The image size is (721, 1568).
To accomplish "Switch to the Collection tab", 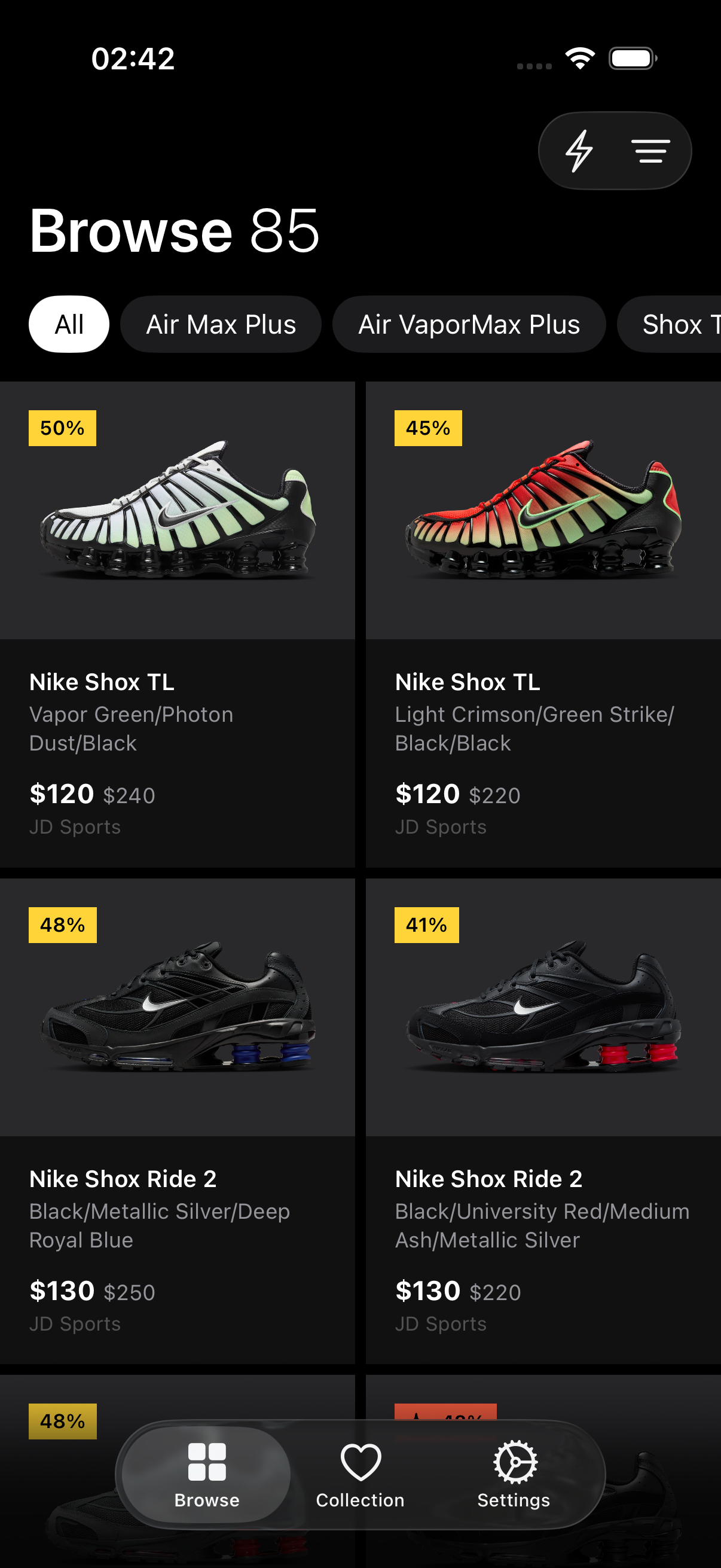I will (x=360, y=1474).
